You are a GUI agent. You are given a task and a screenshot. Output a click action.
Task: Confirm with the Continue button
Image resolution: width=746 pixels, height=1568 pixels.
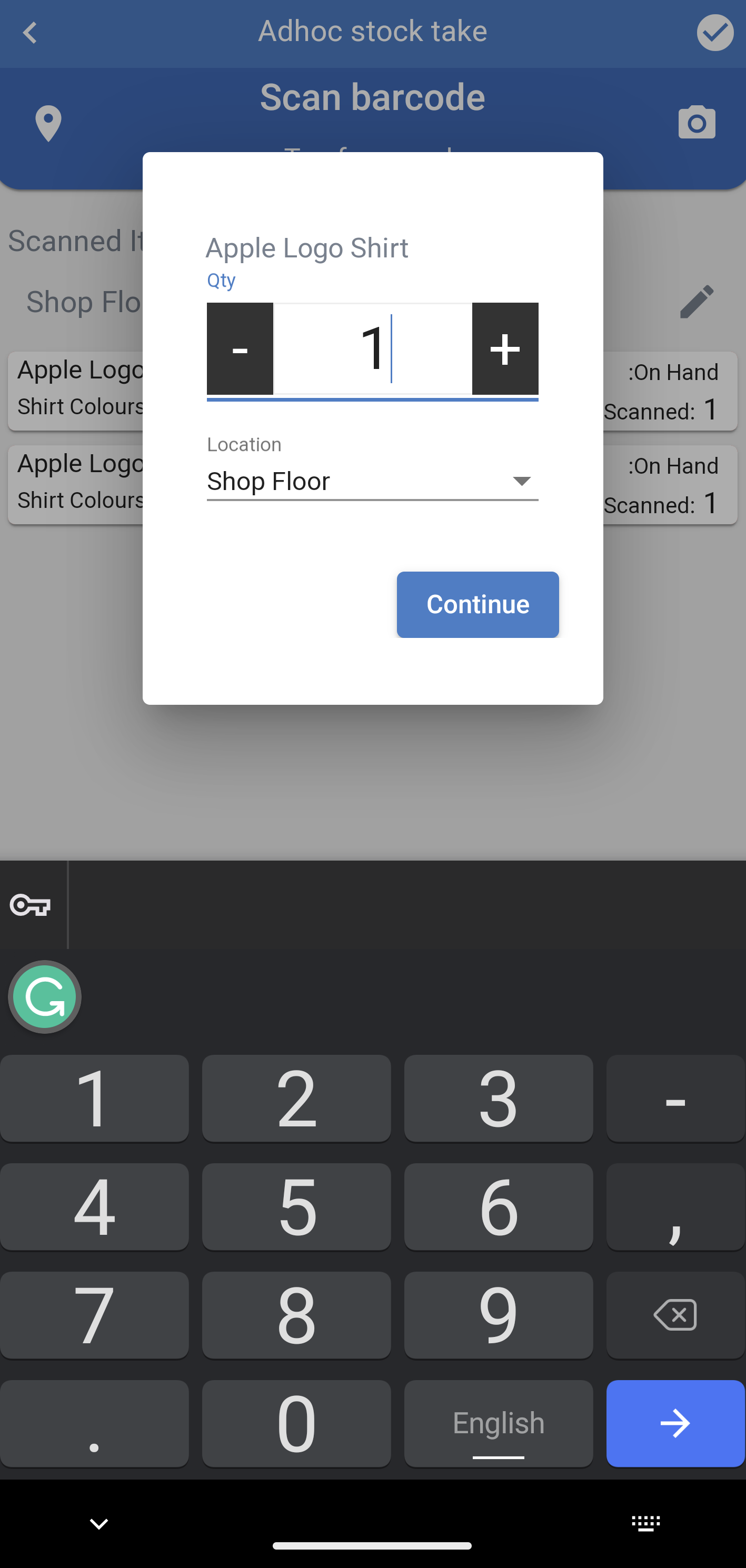tap(478, 604)
